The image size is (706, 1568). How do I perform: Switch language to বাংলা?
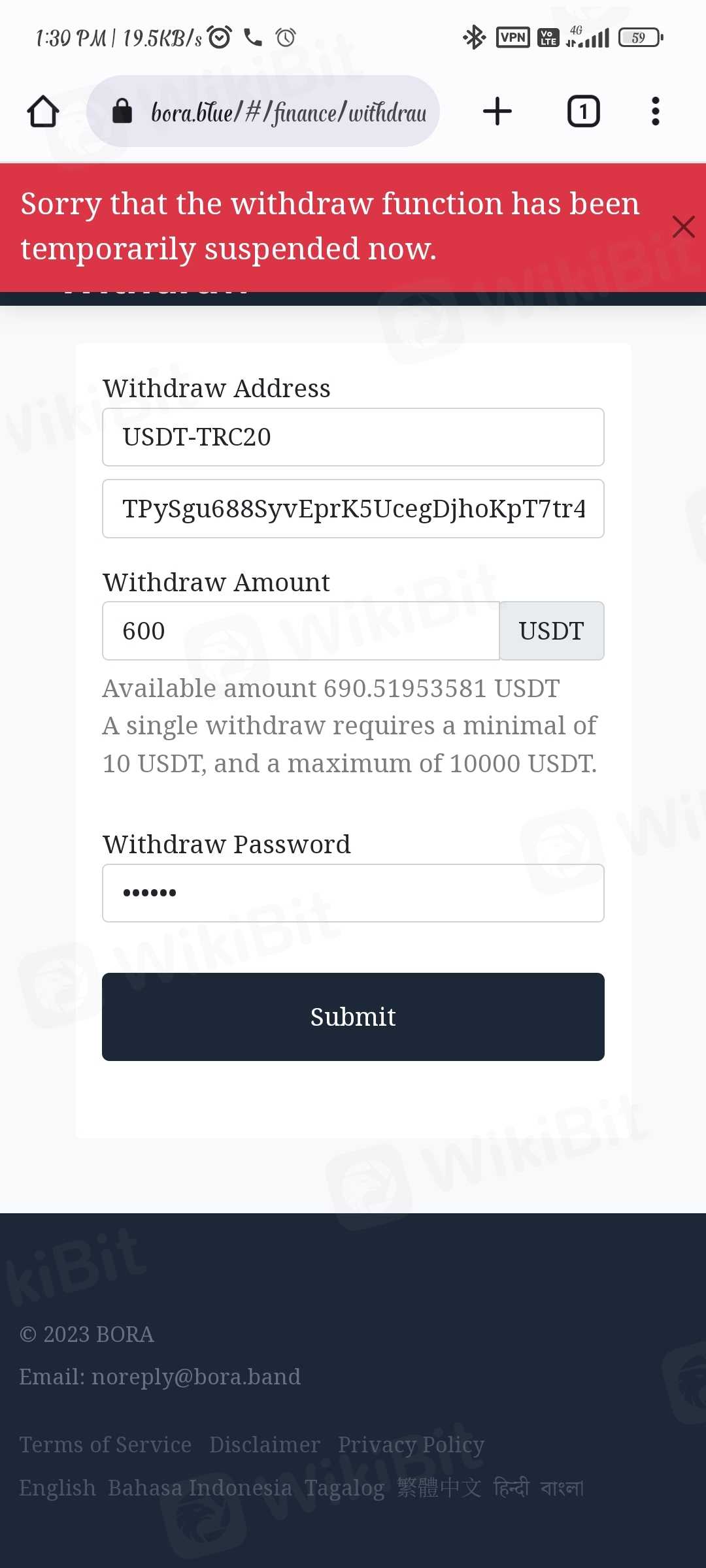click(x=562, y=1488)
